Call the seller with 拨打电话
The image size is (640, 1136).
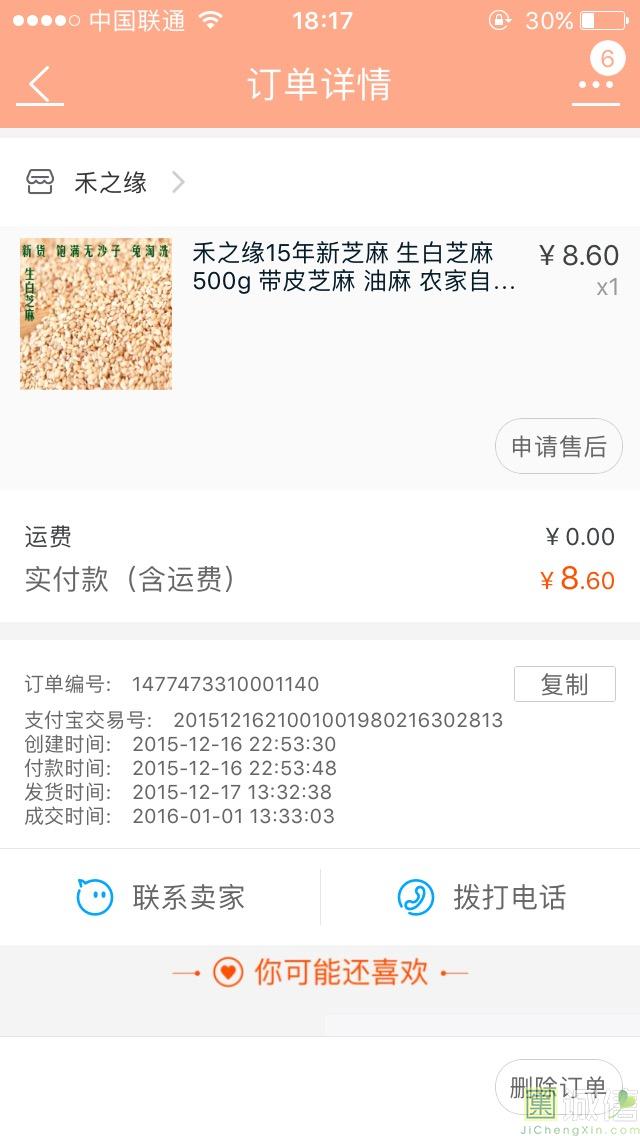tap(482, 897)
